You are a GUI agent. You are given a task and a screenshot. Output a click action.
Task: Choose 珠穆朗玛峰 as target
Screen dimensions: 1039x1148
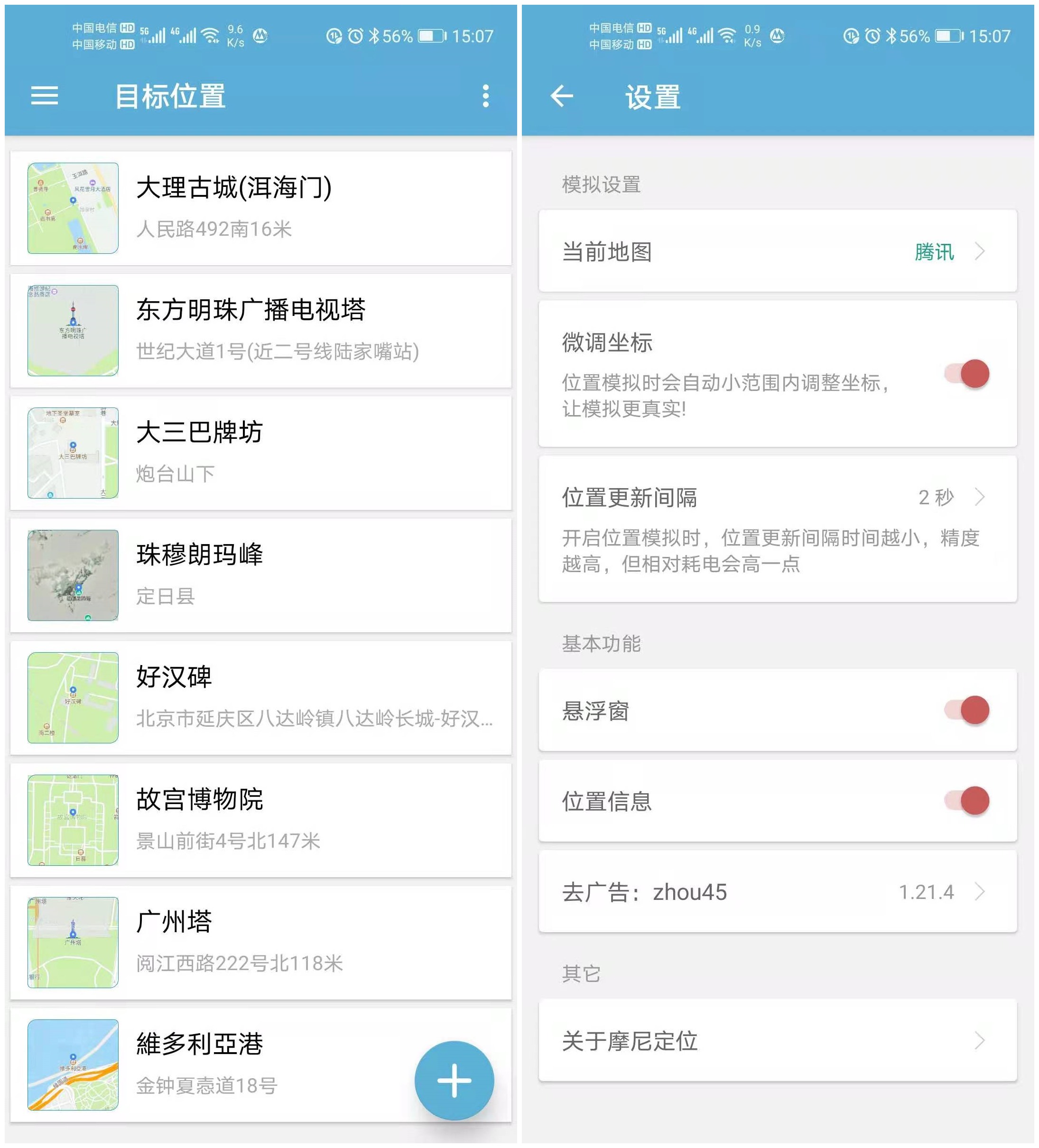[x=260, y=575]
